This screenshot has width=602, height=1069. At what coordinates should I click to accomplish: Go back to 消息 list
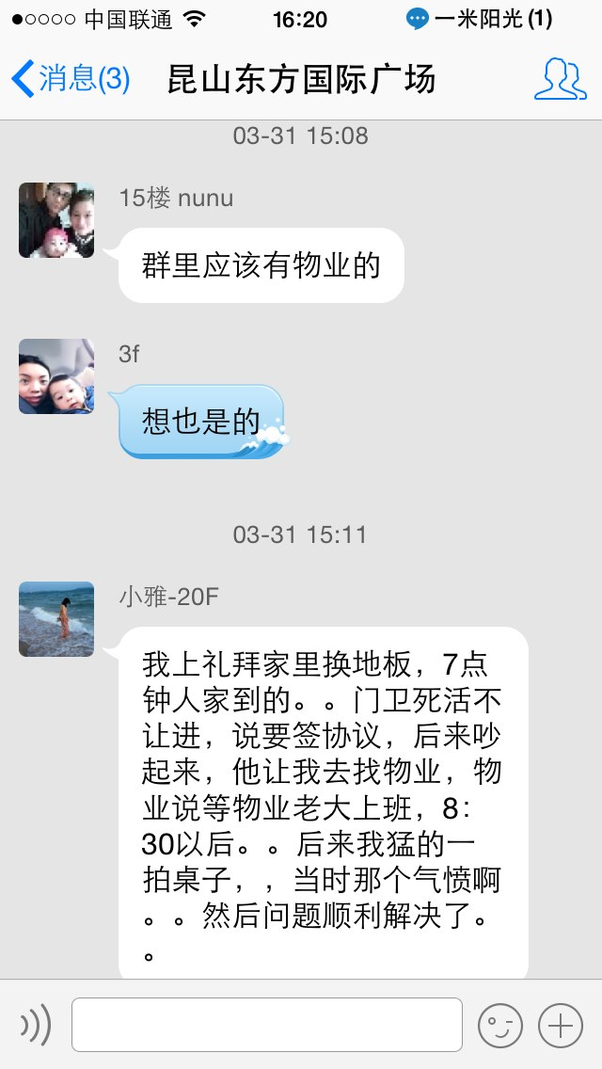[70, 78]
